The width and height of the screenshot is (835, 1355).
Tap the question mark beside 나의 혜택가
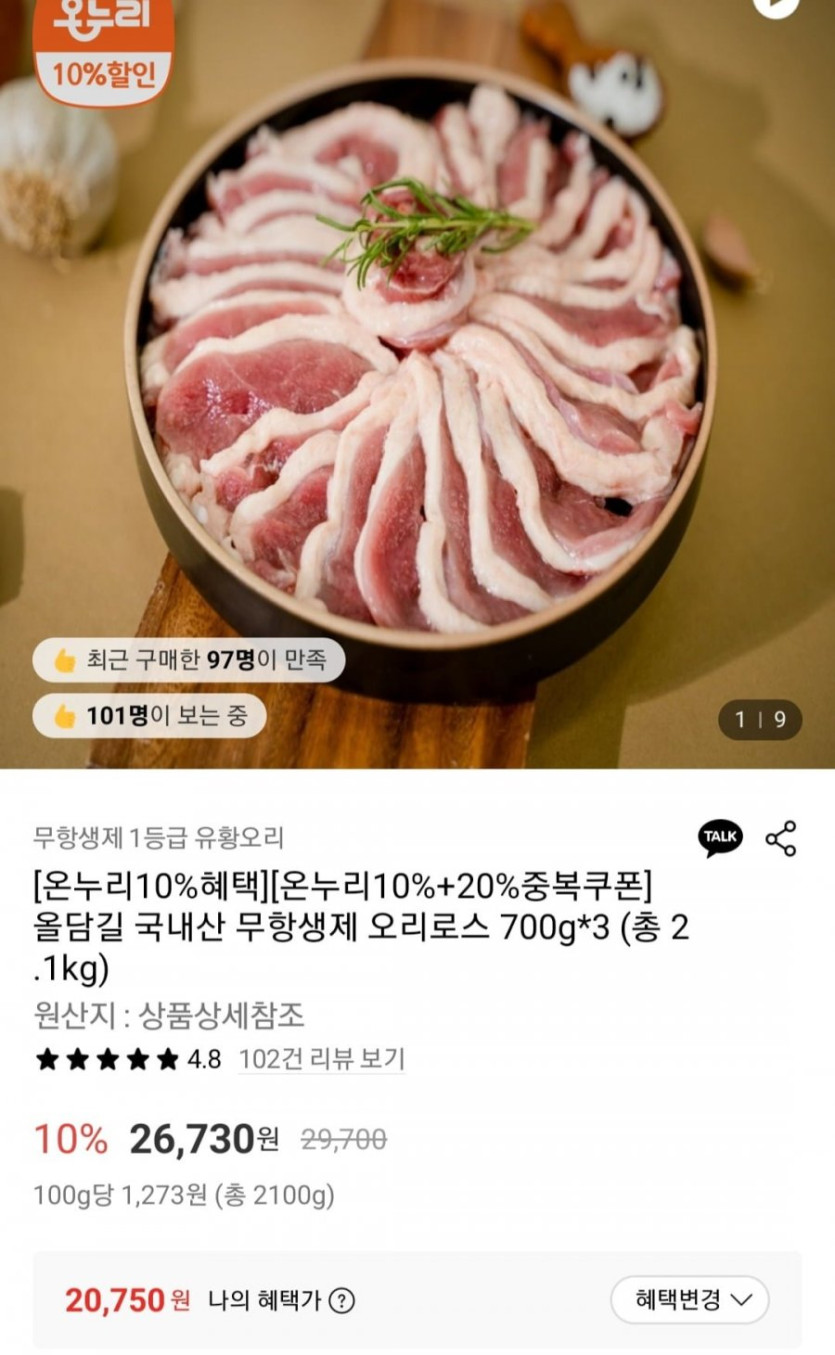[x=342, y=1301]
